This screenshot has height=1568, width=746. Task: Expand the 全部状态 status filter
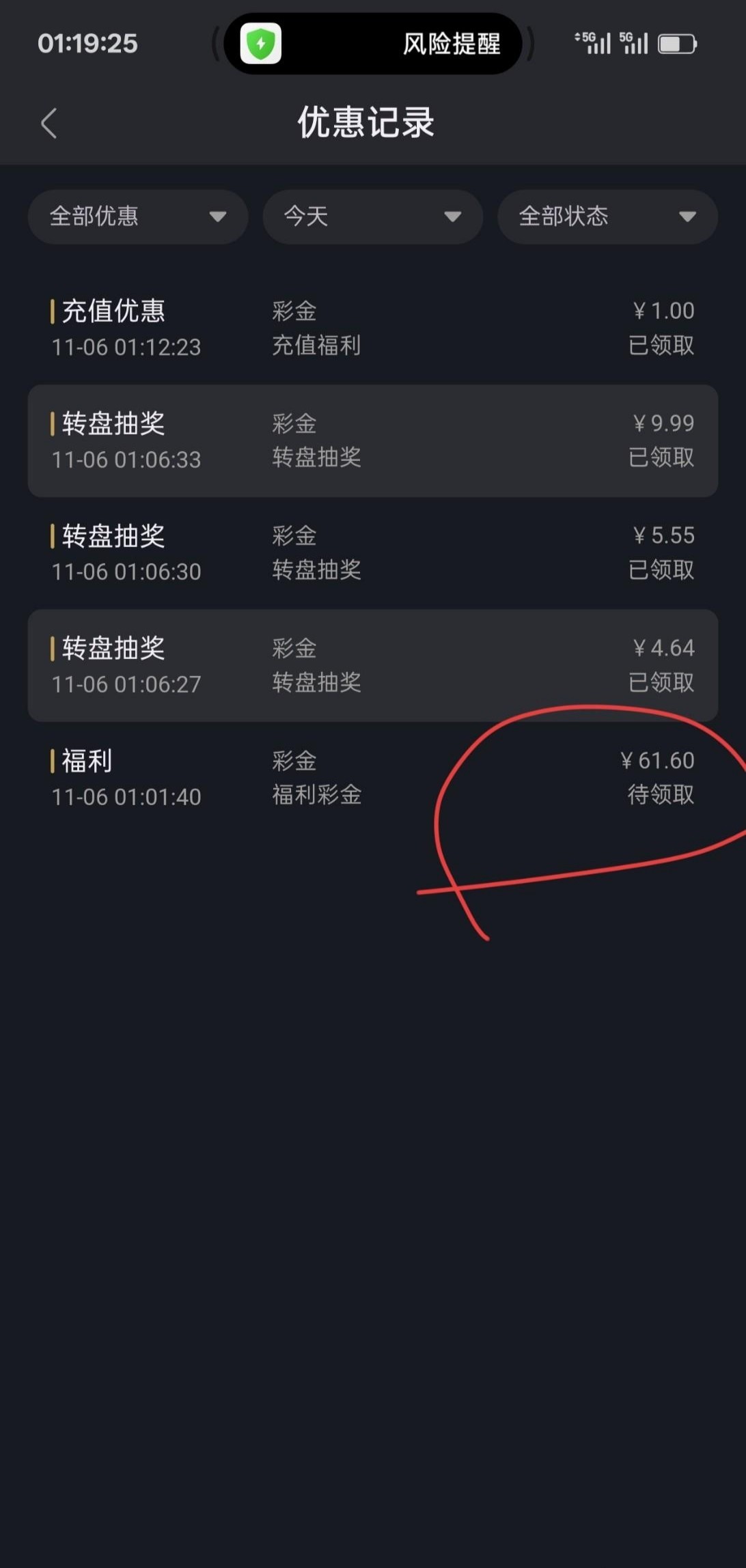[x=607, y=216]
